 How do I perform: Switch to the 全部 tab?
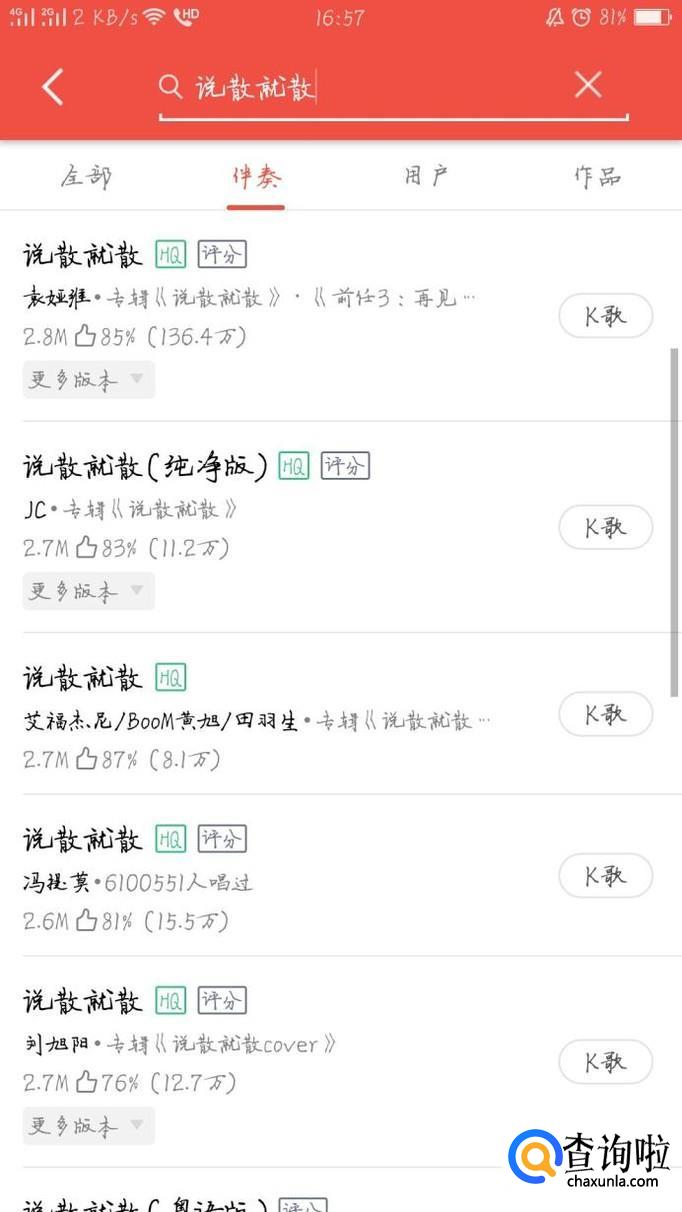[x=86, y=178]
